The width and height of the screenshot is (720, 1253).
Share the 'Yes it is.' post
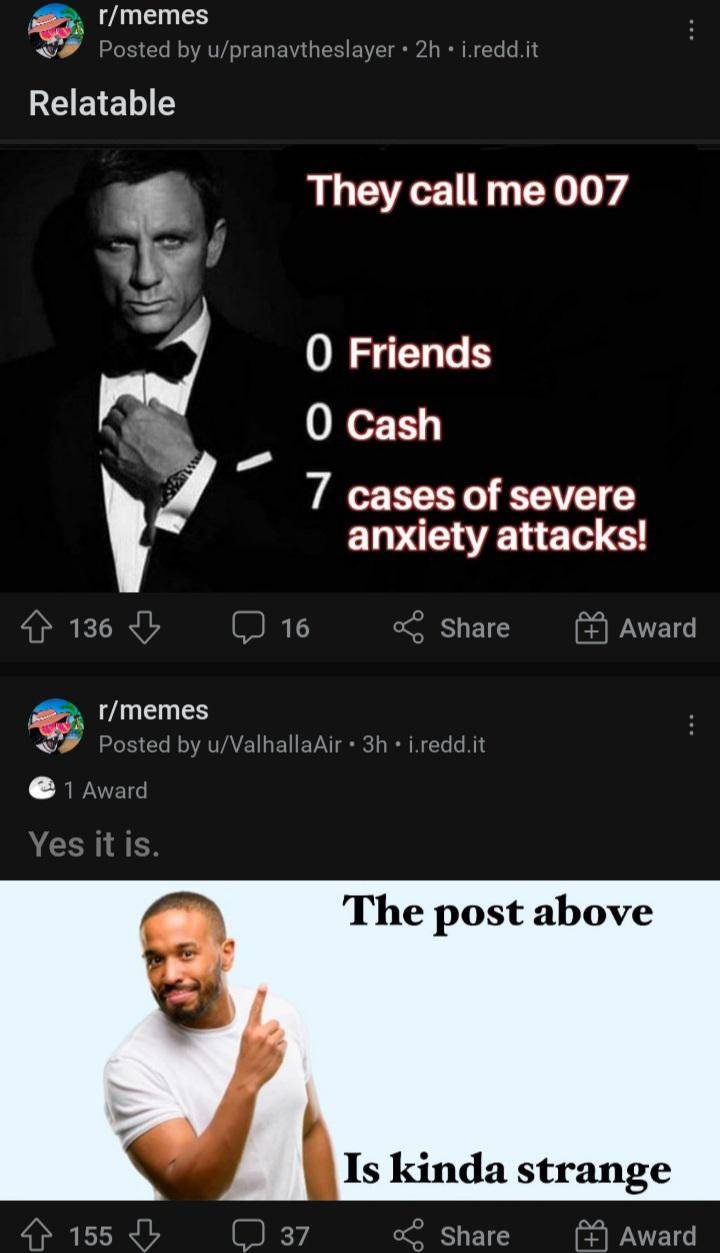pyautogui.click(x=452, y=1235)
